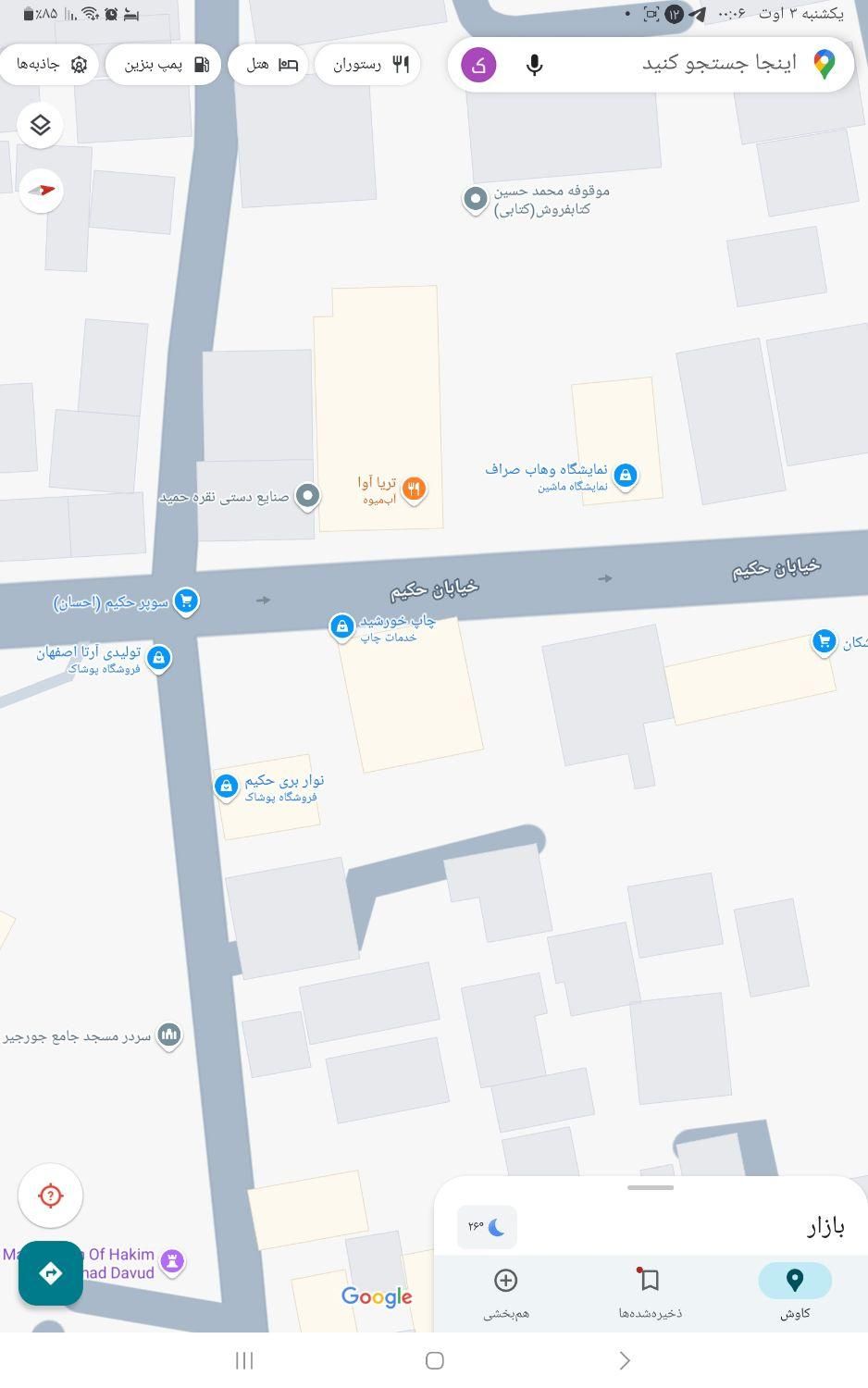Open Chap Khorshid printing services marker
The image size is (868, 1388).
[341, 626]
